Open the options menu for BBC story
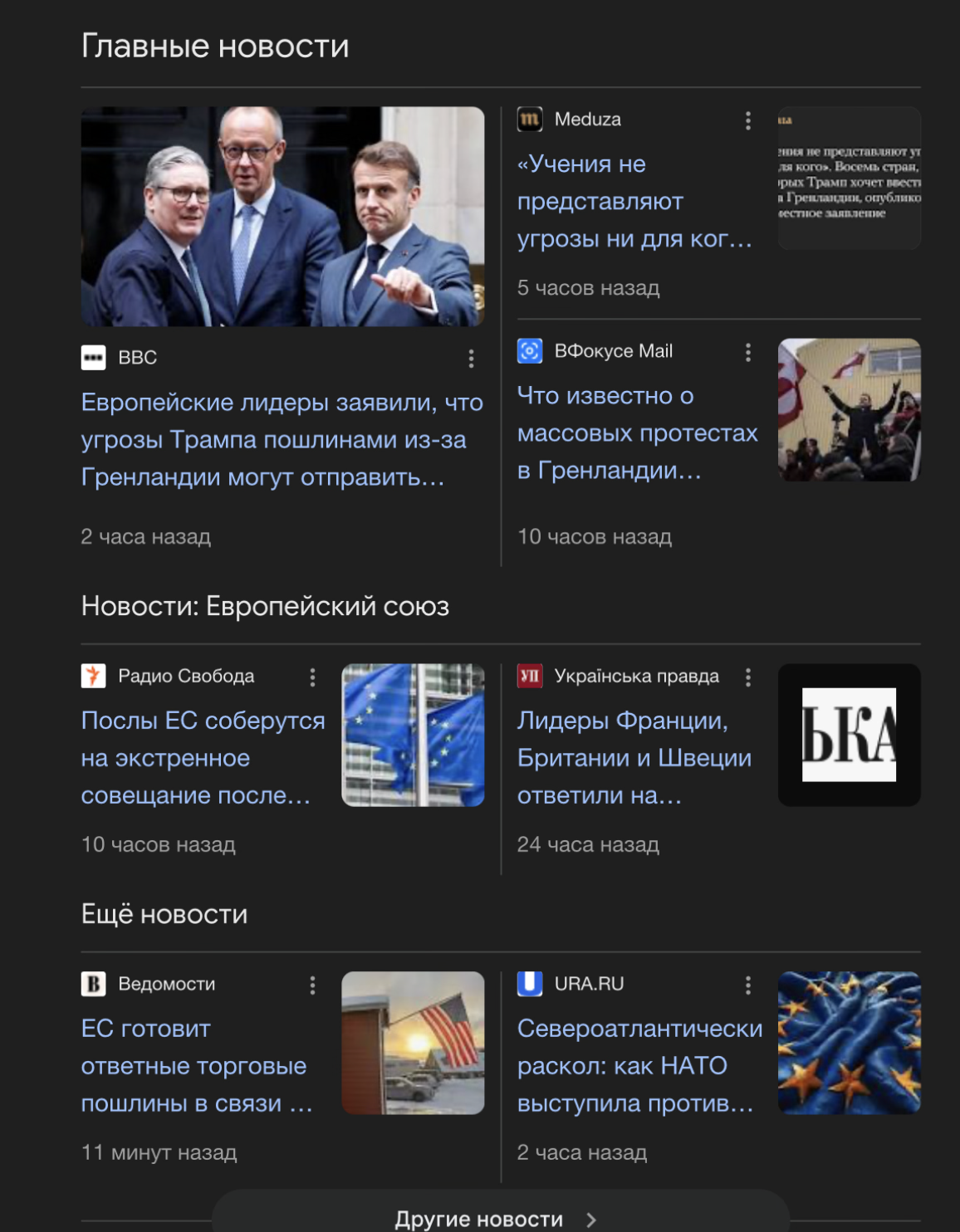960x1232 pixels. coord(471,359)
